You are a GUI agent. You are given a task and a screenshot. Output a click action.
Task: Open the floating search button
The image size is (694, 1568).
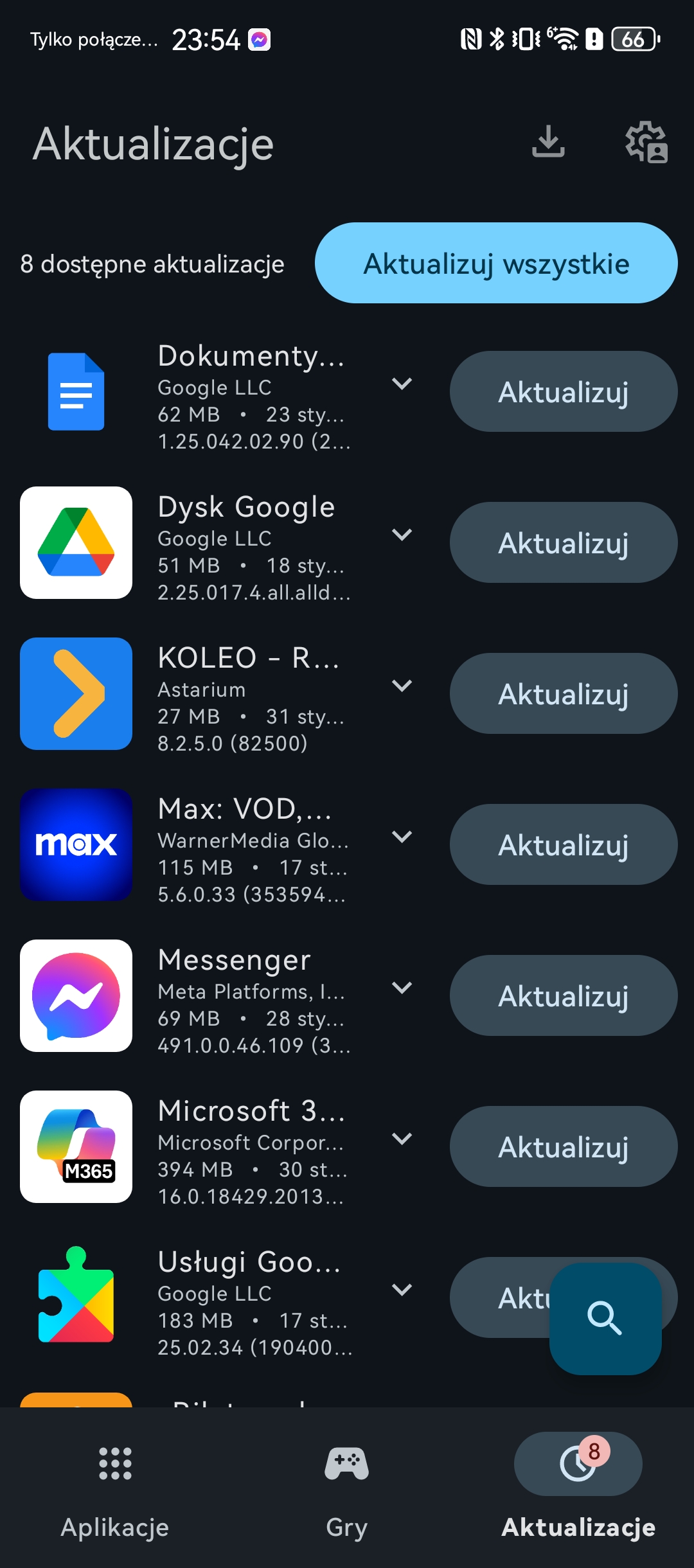[605, 1319]
